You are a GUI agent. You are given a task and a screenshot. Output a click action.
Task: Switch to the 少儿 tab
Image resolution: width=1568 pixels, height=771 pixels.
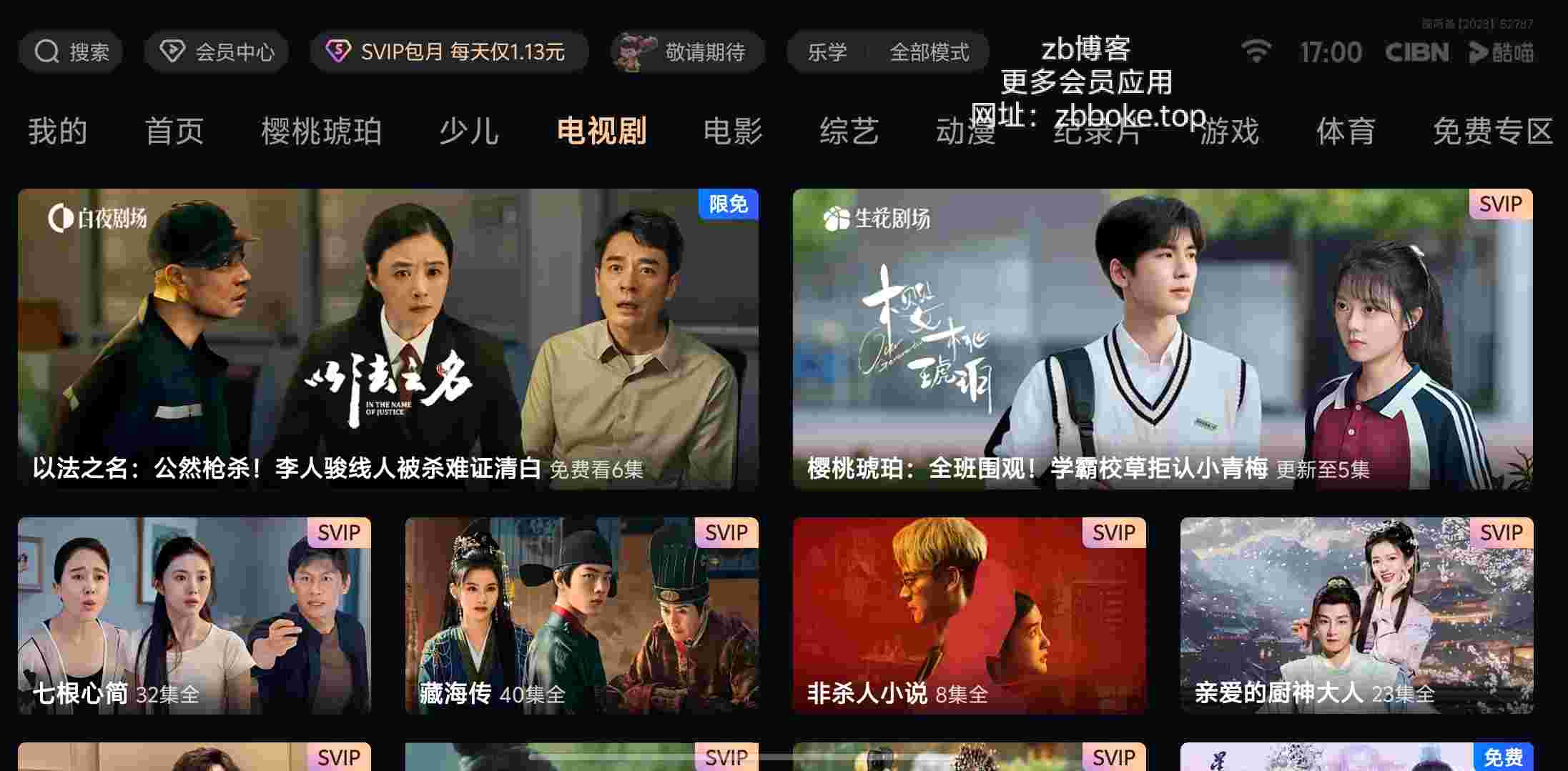468,131
